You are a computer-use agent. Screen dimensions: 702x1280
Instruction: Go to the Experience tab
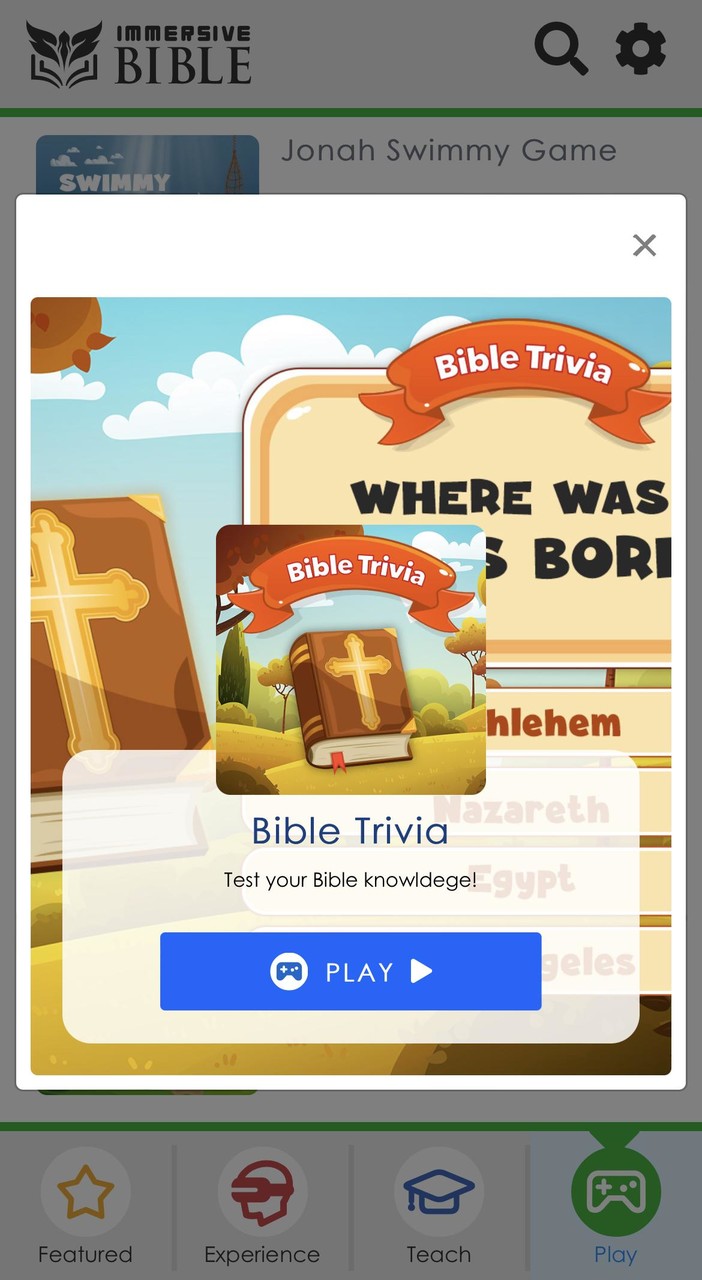(262, 1207)
